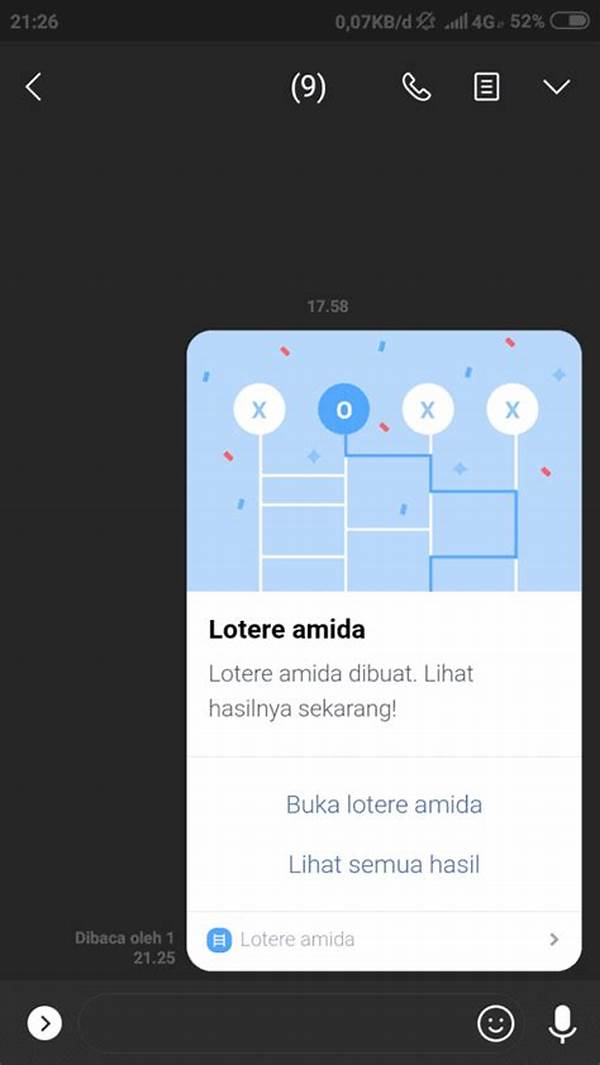Viewport: 600px width, 1065px height.
Task: Open the emoji sticker picker
Action: pyautogui.click(x=497, y=1023)
